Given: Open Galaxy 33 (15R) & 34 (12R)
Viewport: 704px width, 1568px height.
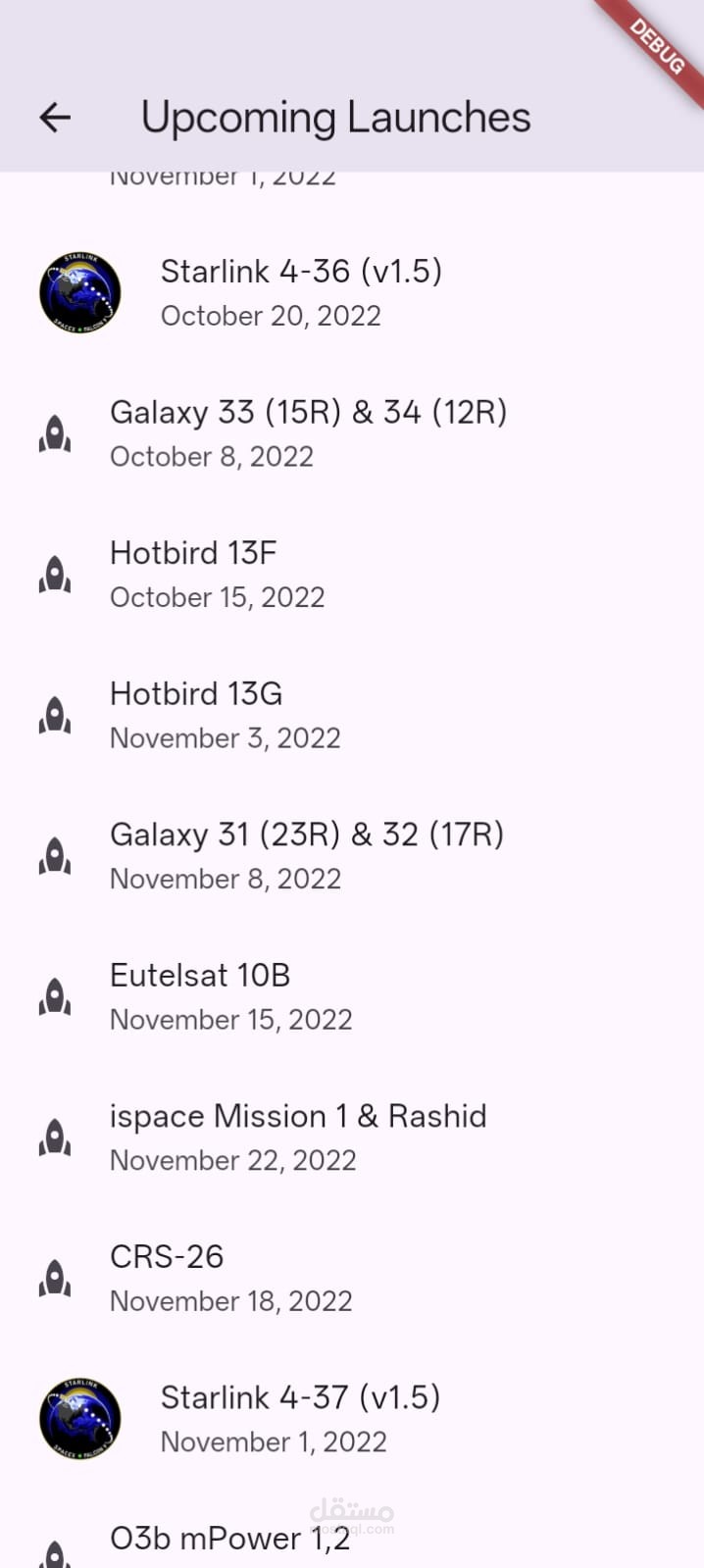Looking at the screenshot, I should point(352,433).
